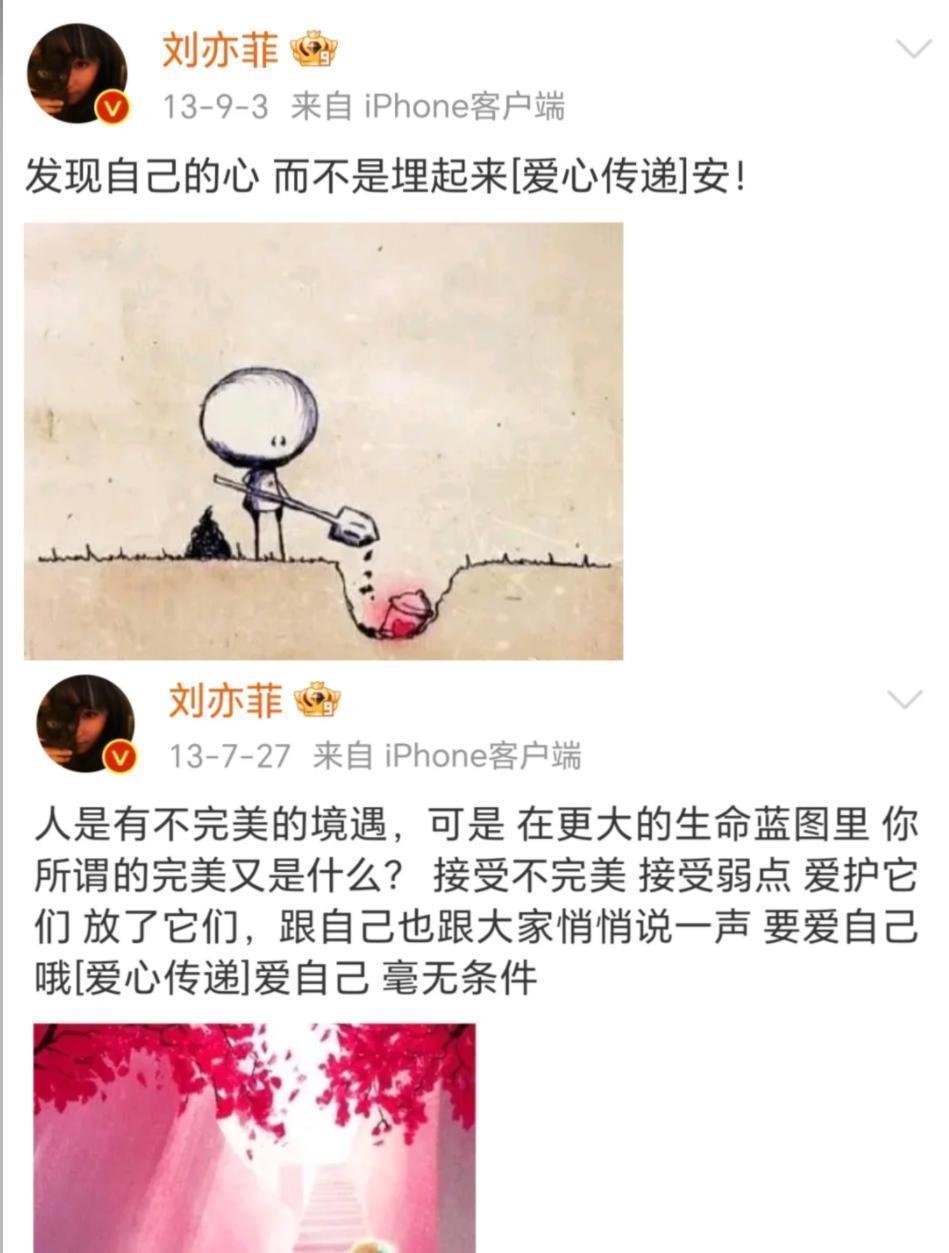
Task: Open the pink blossom tree picture
Action: pyautogui.click(x=254, y=1137)
